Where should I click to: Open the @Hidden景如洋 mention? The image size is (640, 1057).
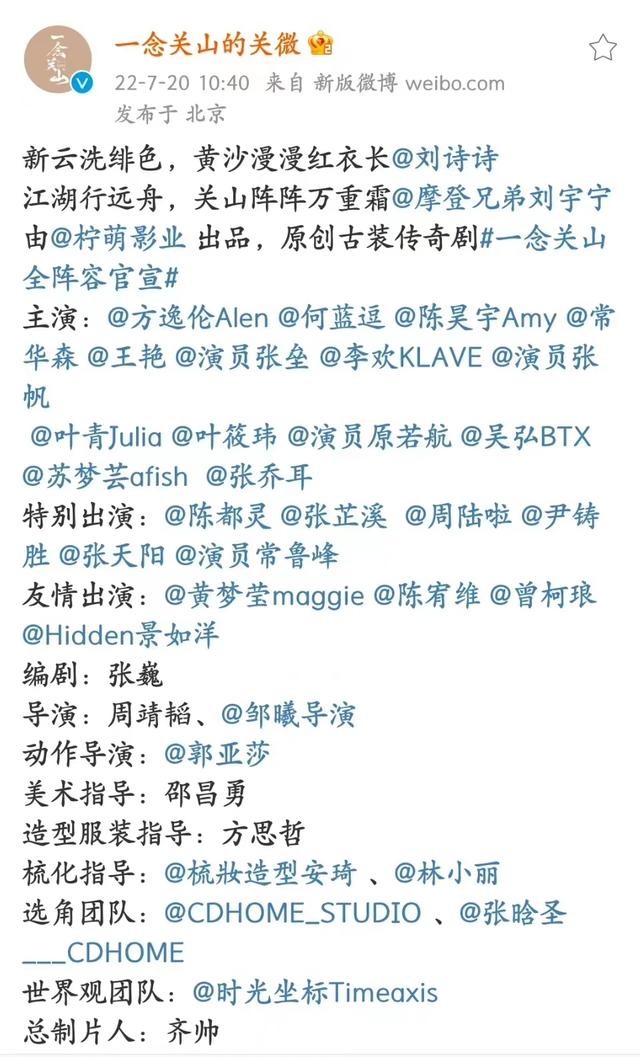click(x=120, y=635)
